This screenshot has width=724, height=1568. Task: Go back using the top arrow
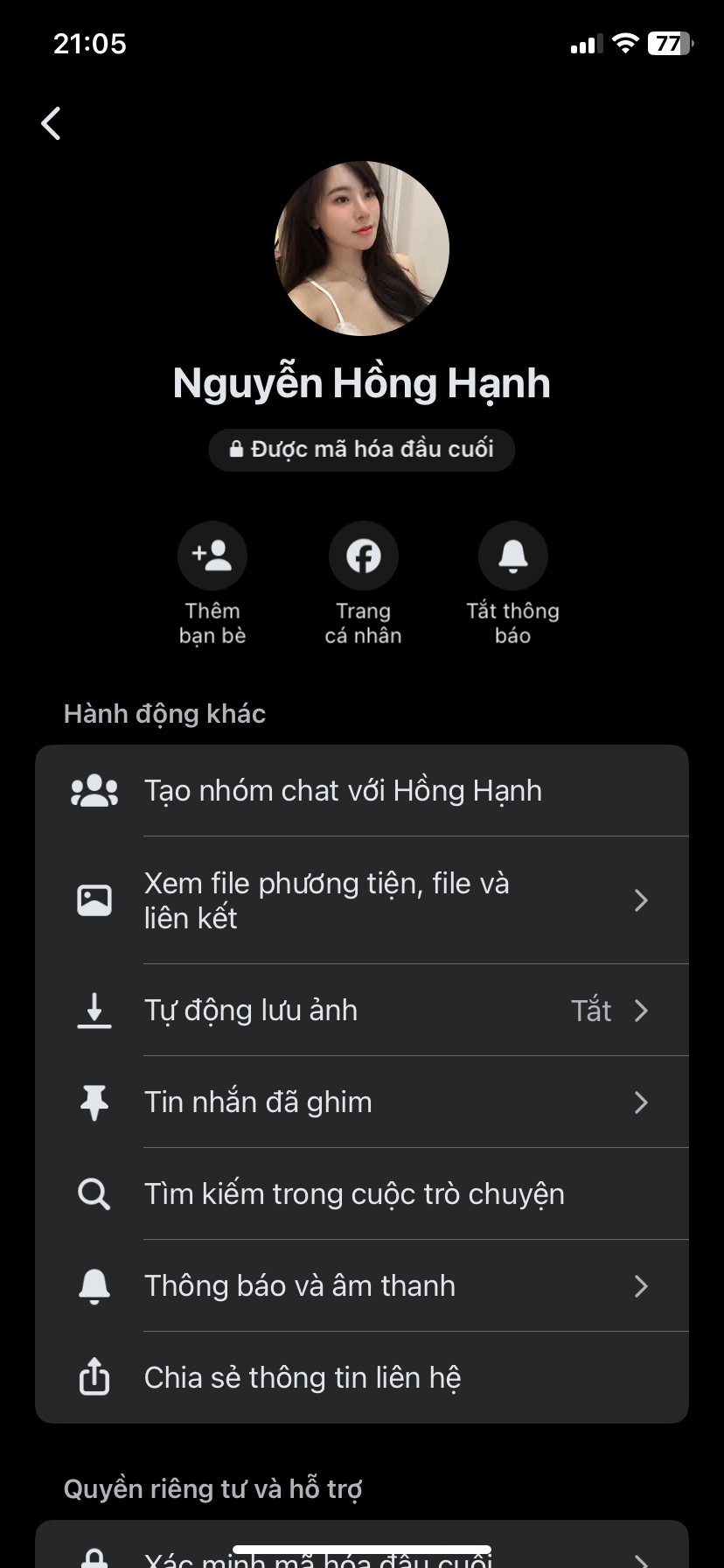tap(52, 123)
